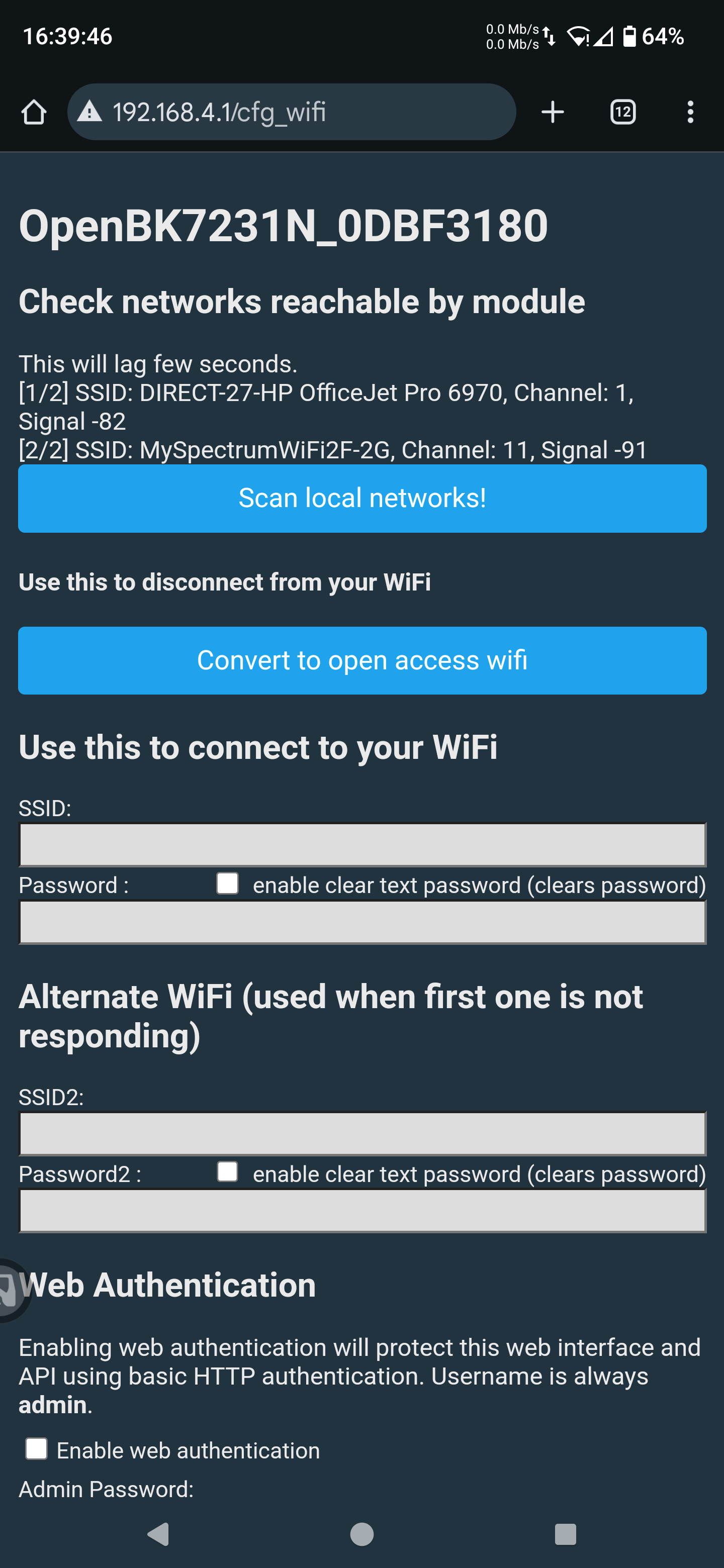Focus the SSID text field
724x1568 pixels.
pos(363,844)
